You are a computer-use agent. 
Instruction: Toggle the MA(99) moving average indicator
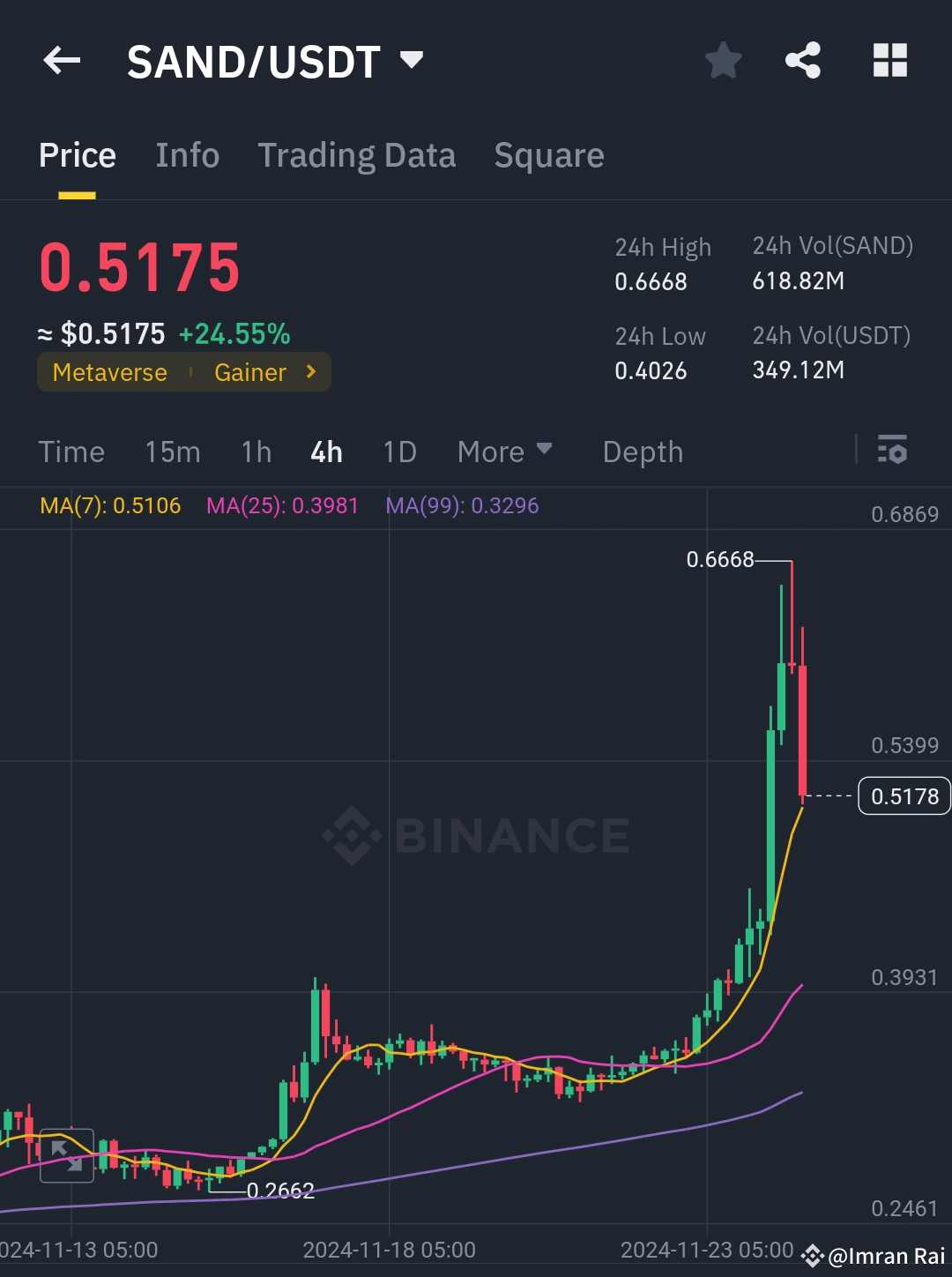[x=463, y=506]
